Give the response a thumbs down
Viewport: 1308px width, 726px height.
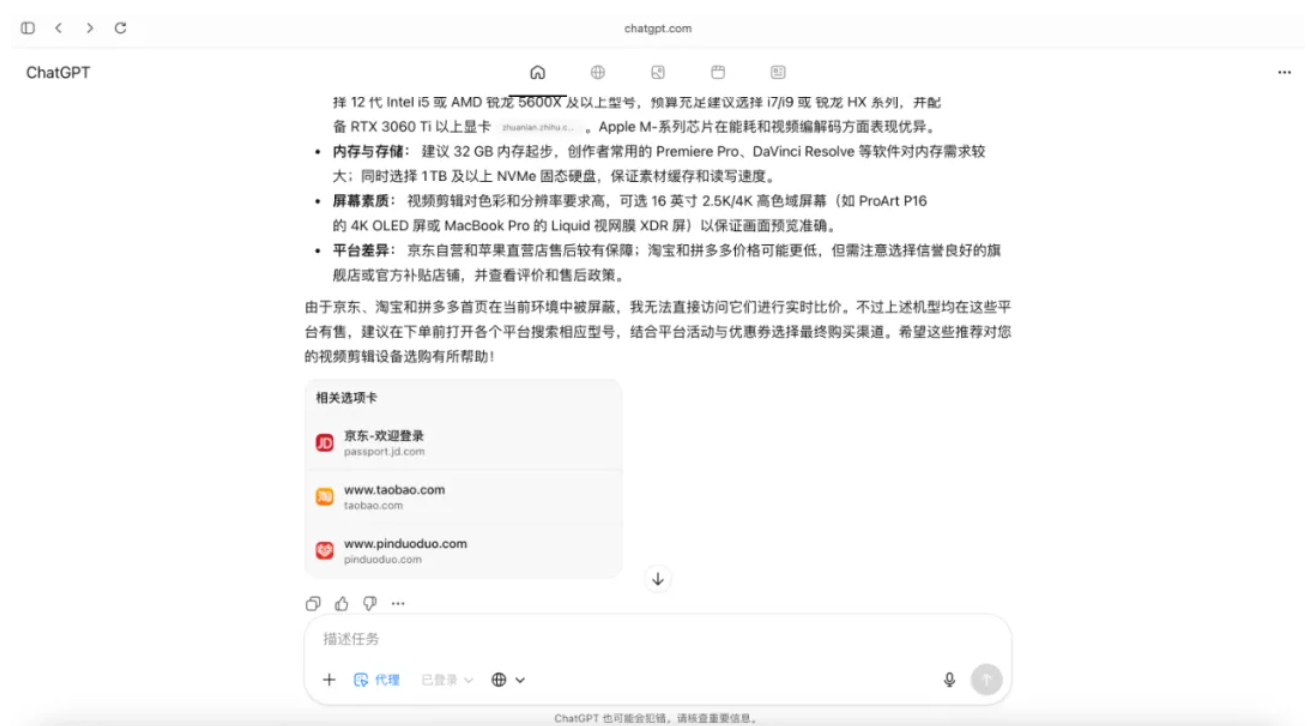(370, 603)
